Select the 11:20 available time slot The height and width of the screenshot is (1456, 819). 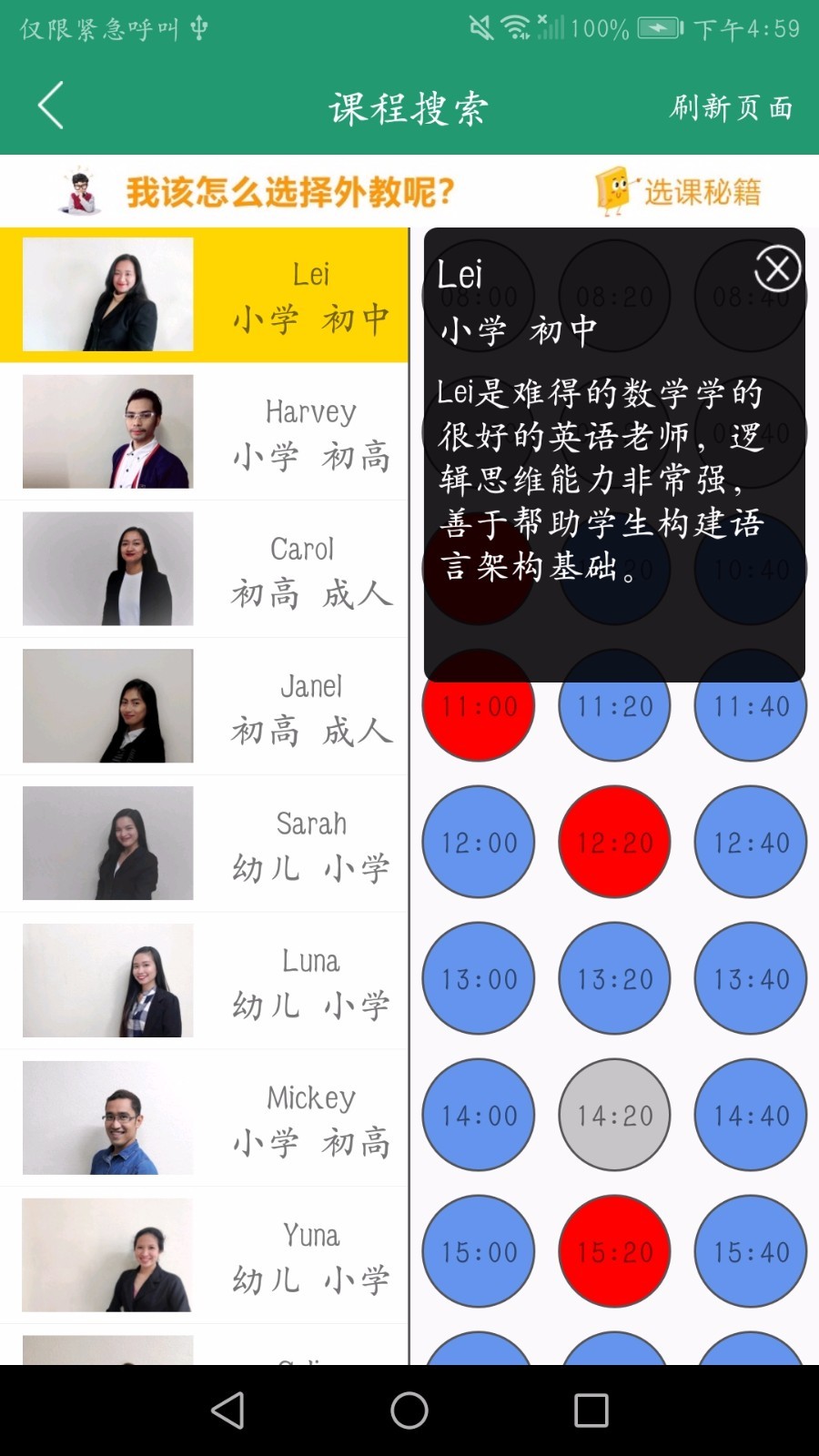pyautogui.click(x=614, y=705)
